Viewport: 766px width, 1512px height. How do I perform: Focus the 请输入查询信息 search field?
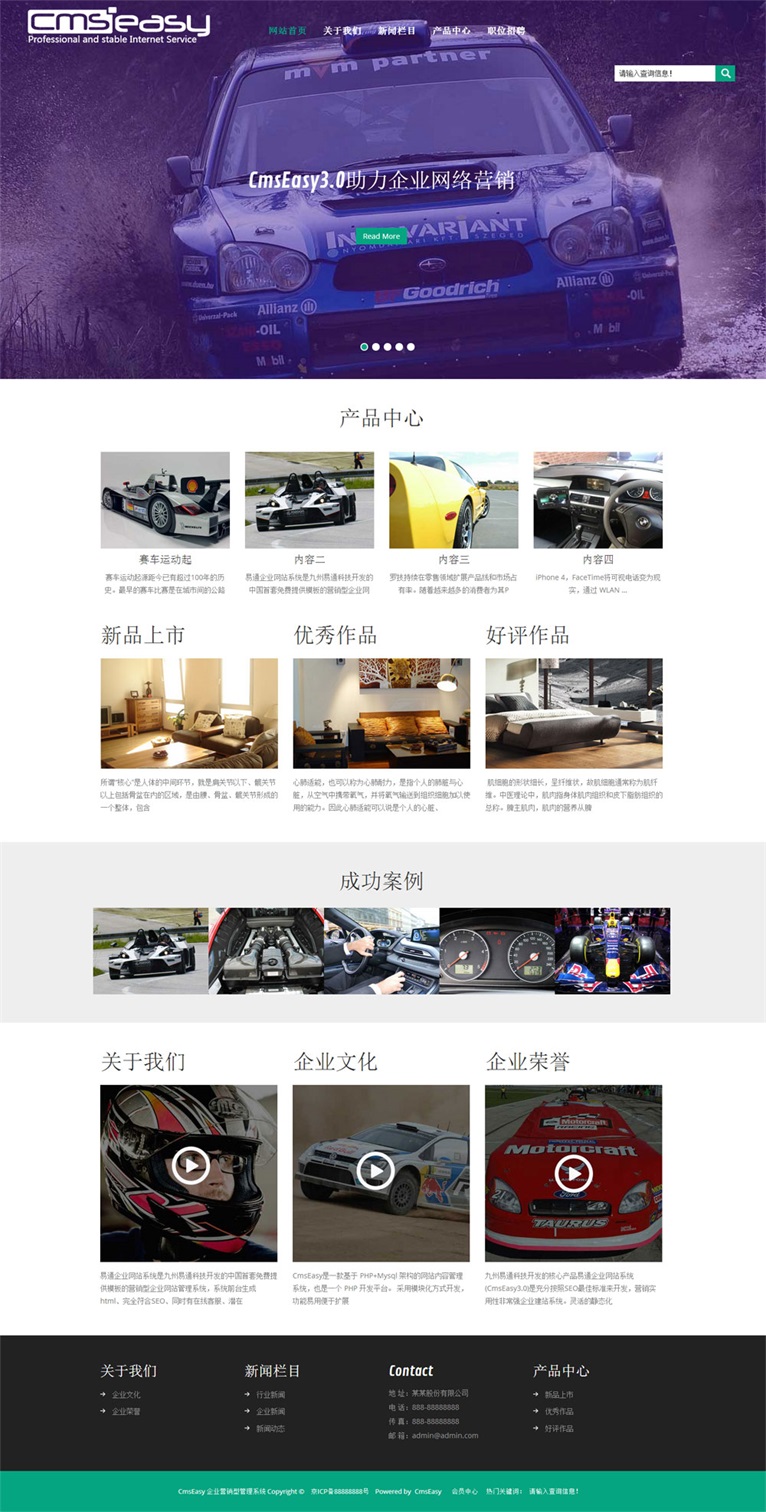click(x=664, y=73)
